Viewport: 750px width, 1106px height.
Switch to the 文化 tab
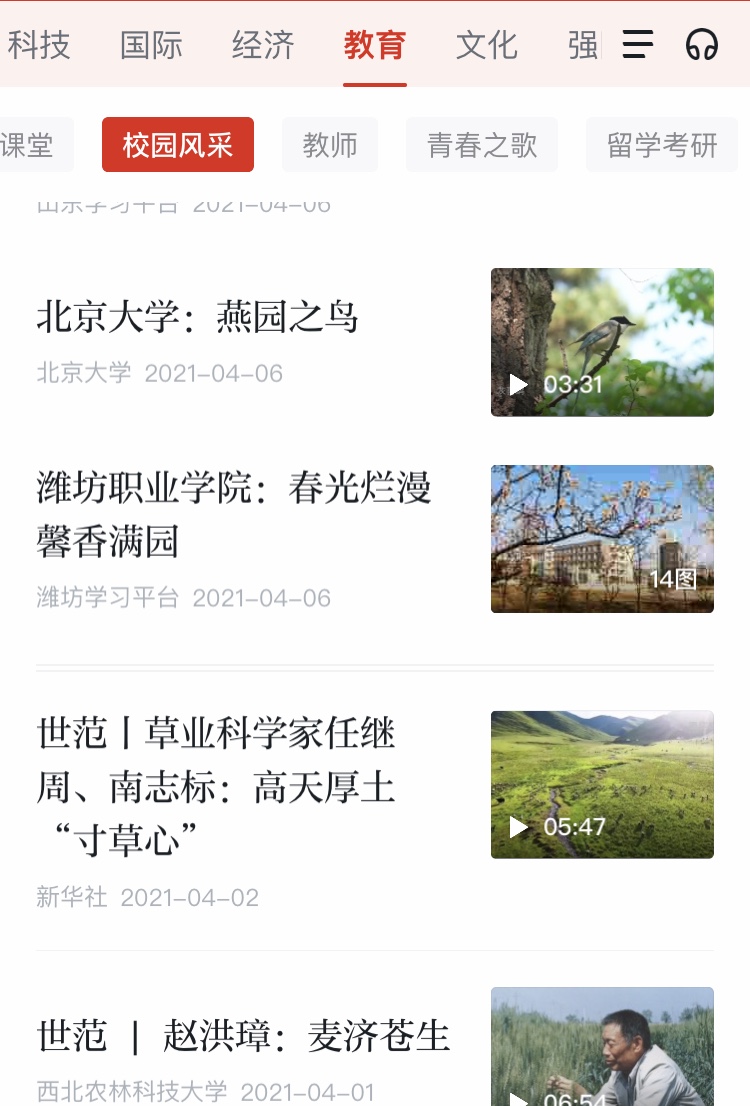pyautogui.click(x=487, y=45)
